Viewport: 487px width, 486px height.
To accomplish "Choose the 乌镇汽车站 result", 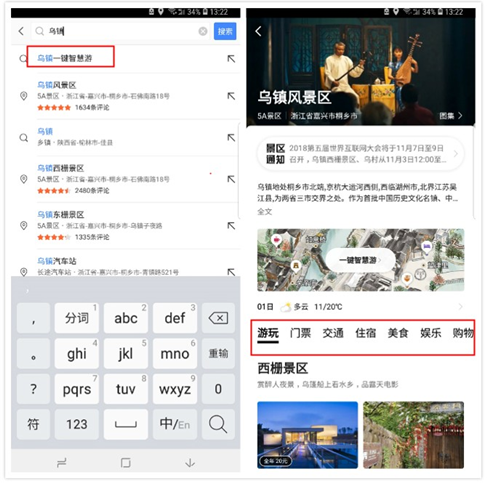I will pos(126,266).
